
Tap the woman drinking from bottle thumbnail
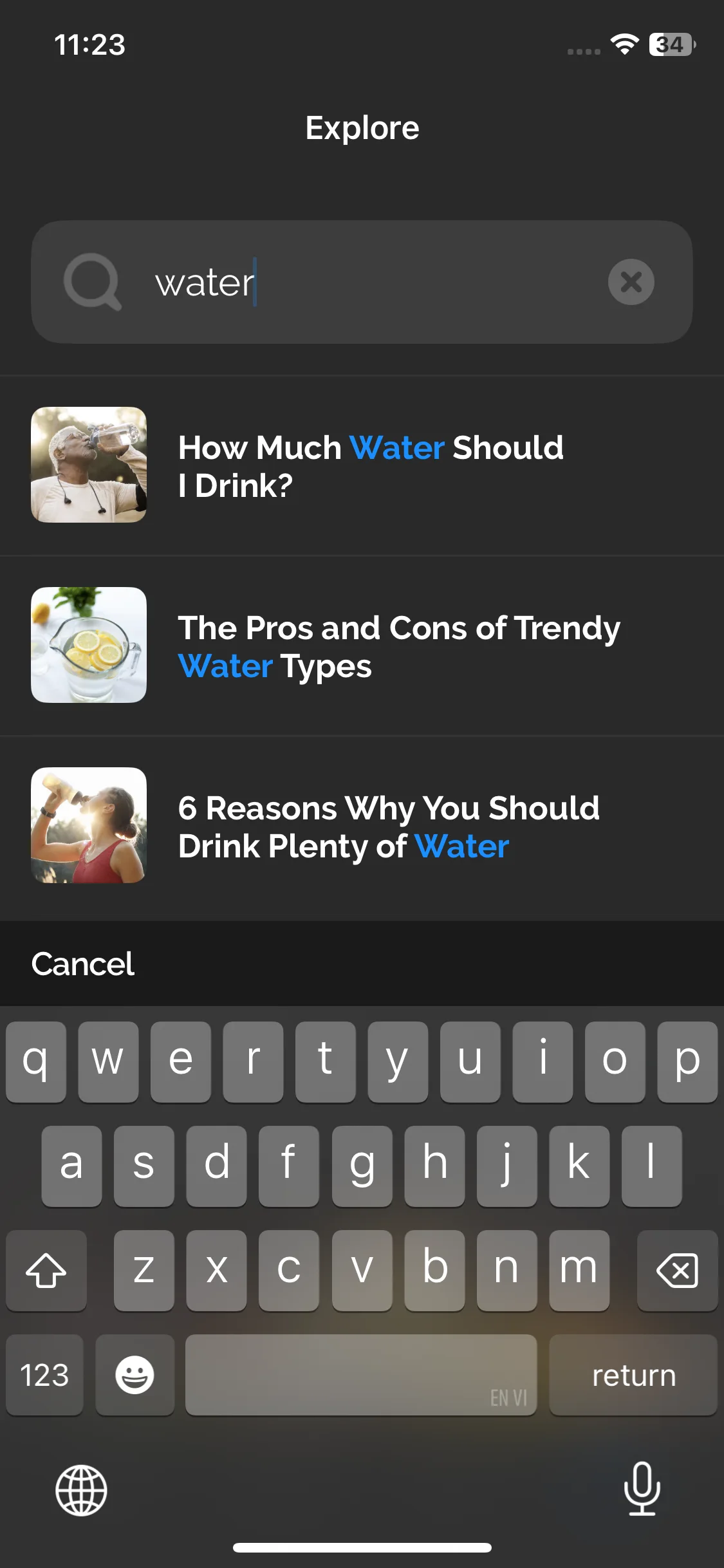point(89,826)
